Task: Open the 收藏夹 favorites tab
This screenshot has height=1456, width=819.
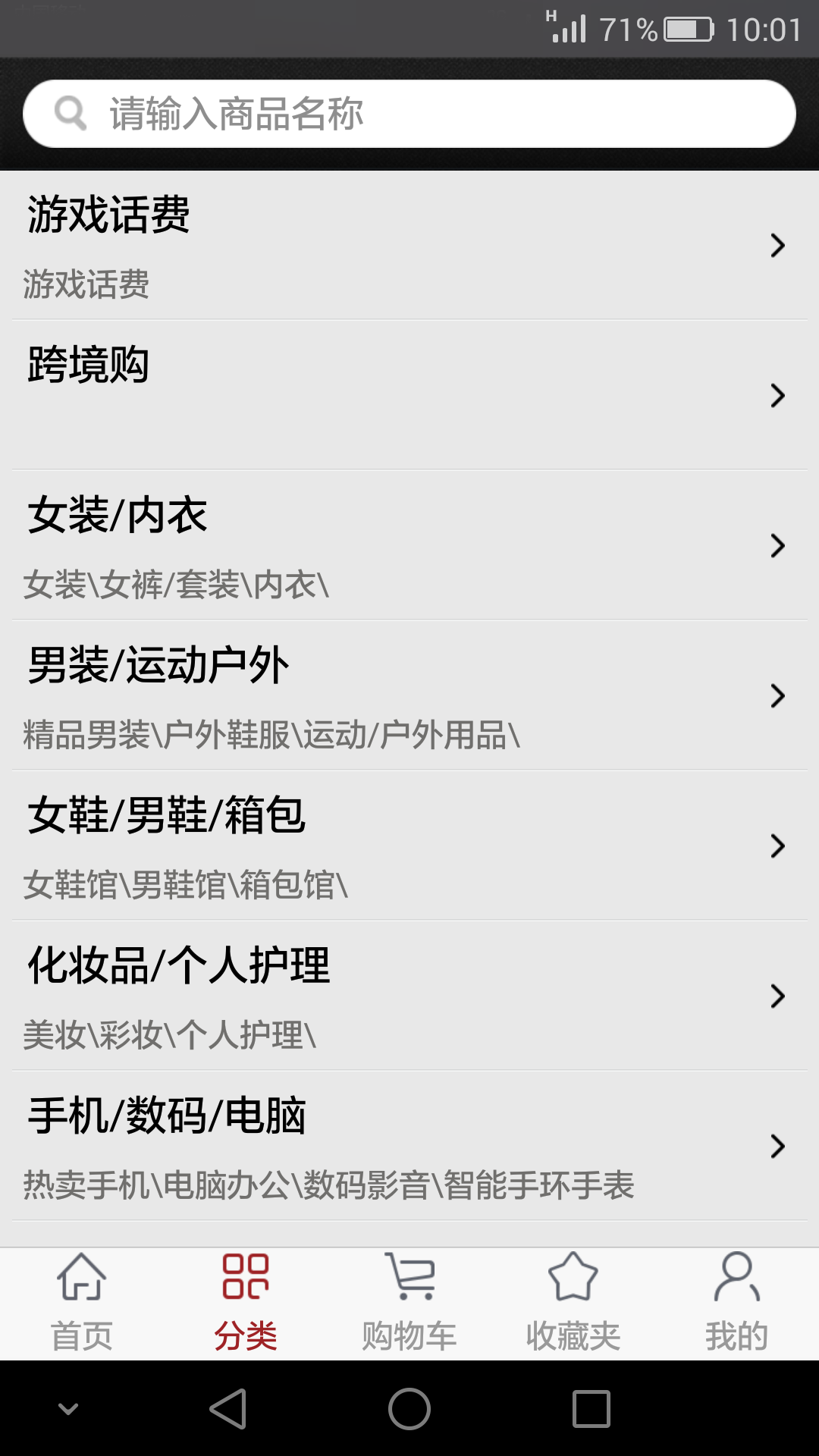Action: [x=573, y=1304]
